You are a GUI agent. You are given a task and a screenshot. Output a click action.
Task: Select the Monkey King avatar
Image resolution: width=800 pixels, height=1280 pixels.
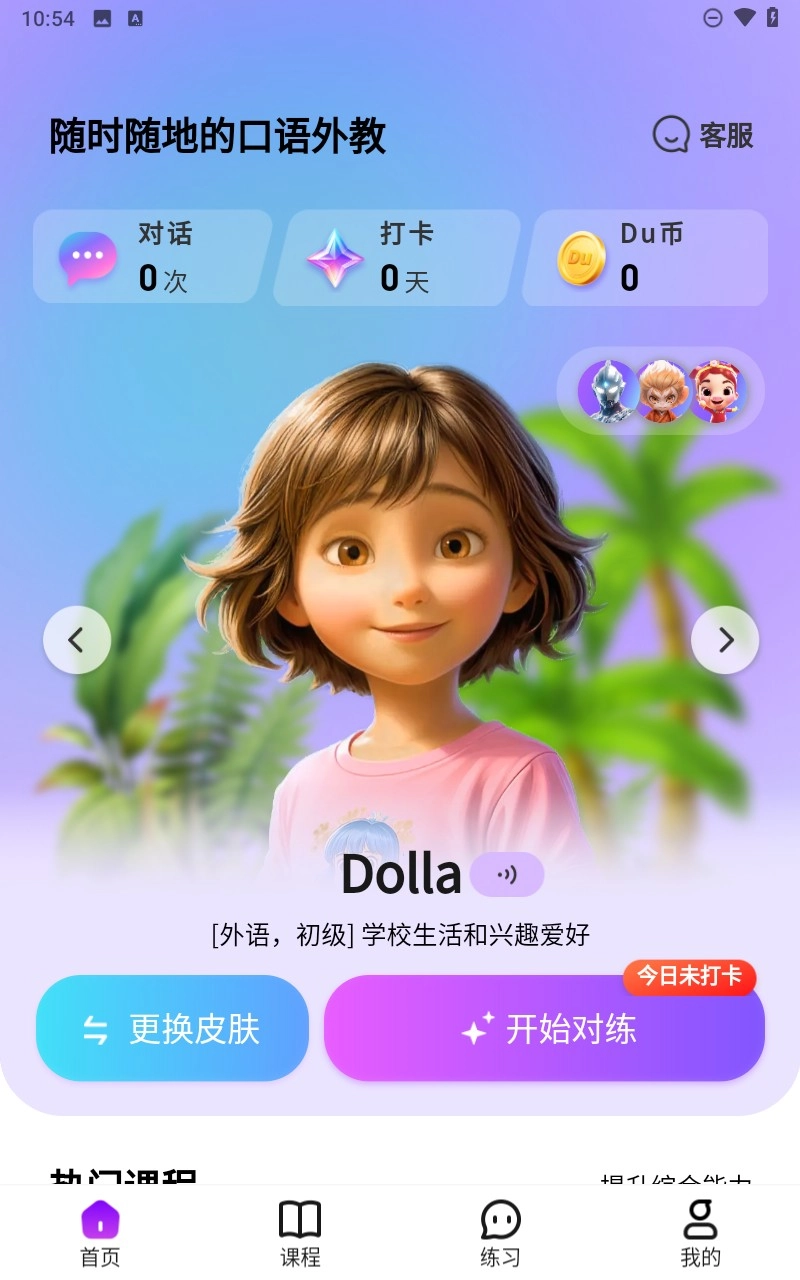tap(662, 392)
